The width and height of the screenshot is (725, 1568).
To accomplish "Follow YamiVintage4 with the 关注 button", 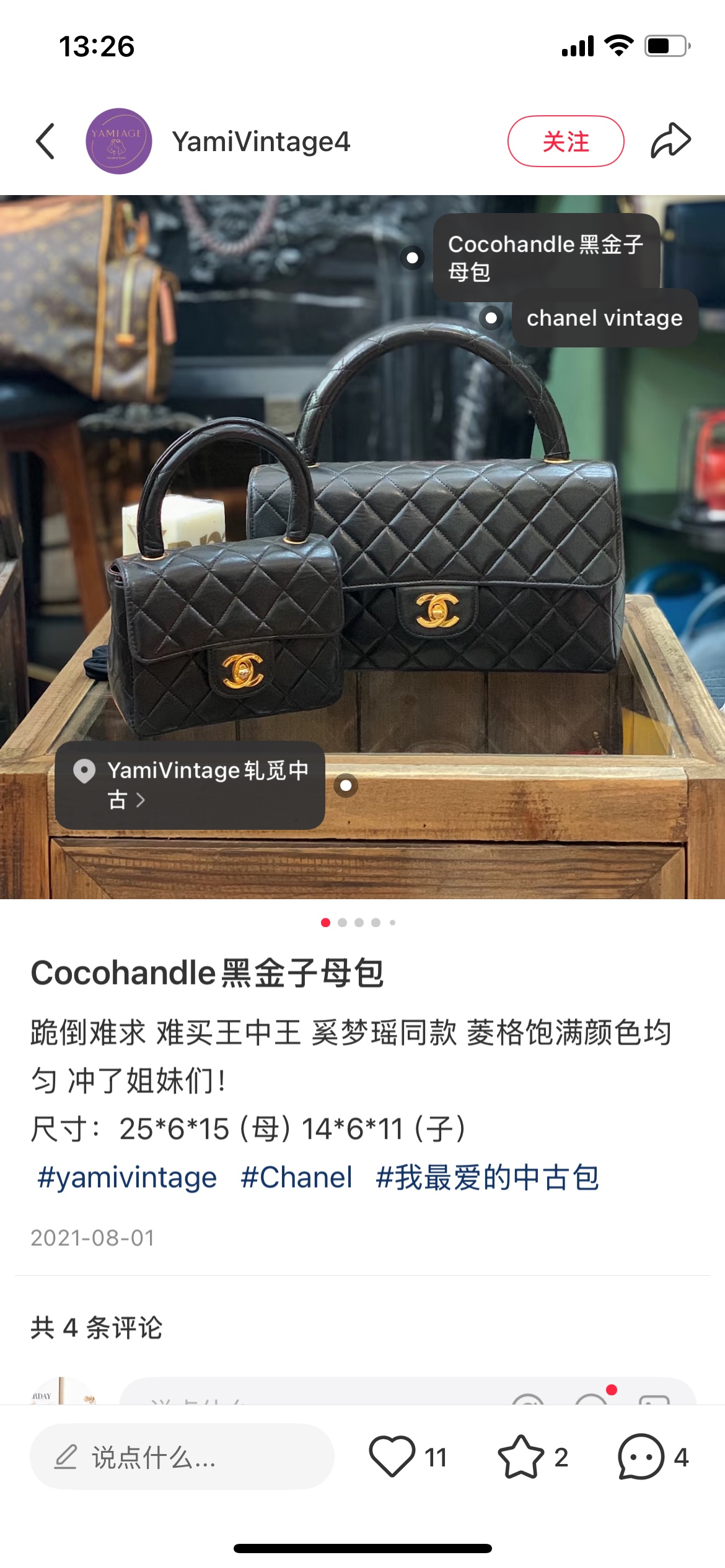I will (x=565, y=141).
